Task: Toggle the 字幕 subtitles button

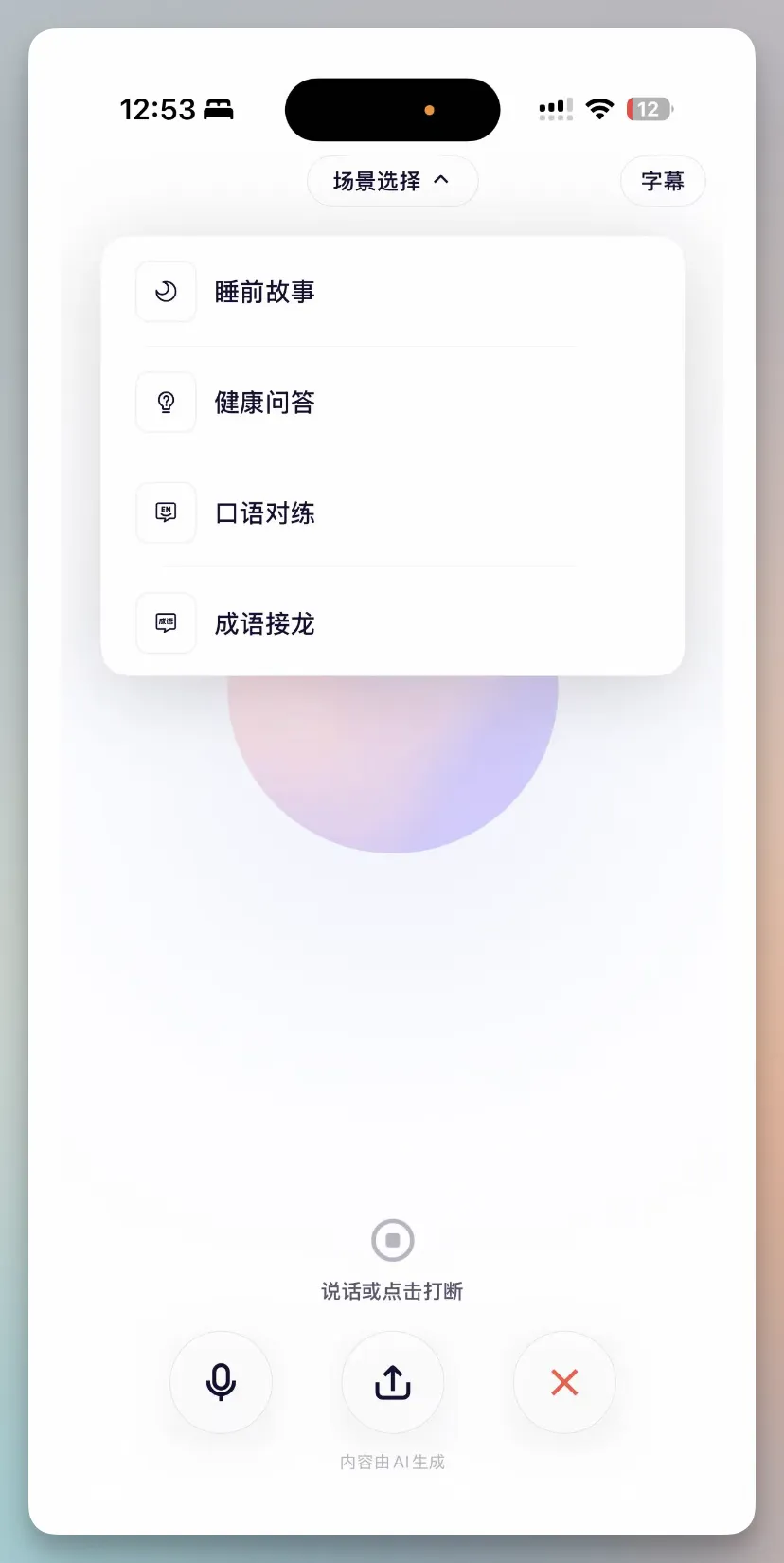Action: pos(662,181)
